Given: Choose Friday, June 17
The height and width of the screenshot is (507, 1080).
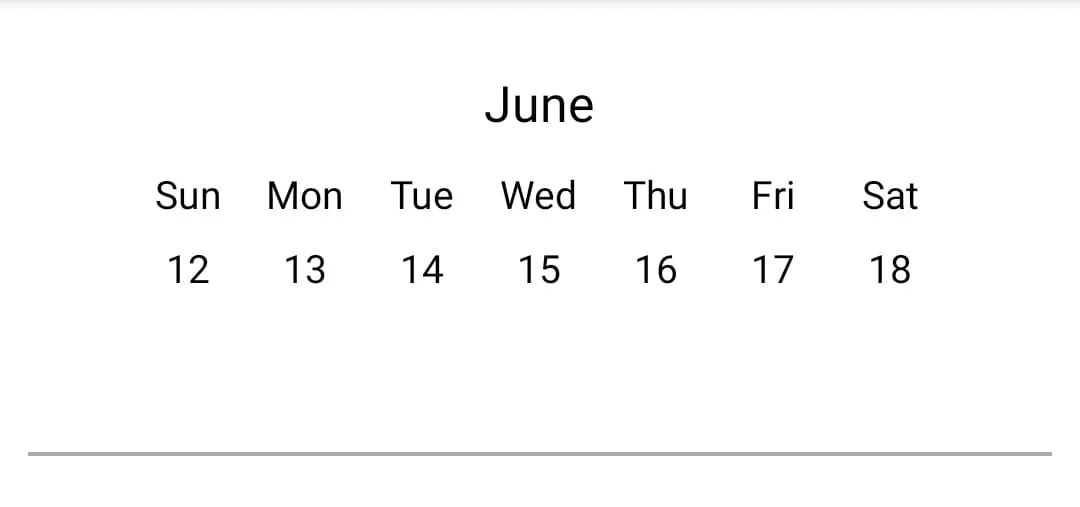Looking at the screenshot, I should (773, 270).
